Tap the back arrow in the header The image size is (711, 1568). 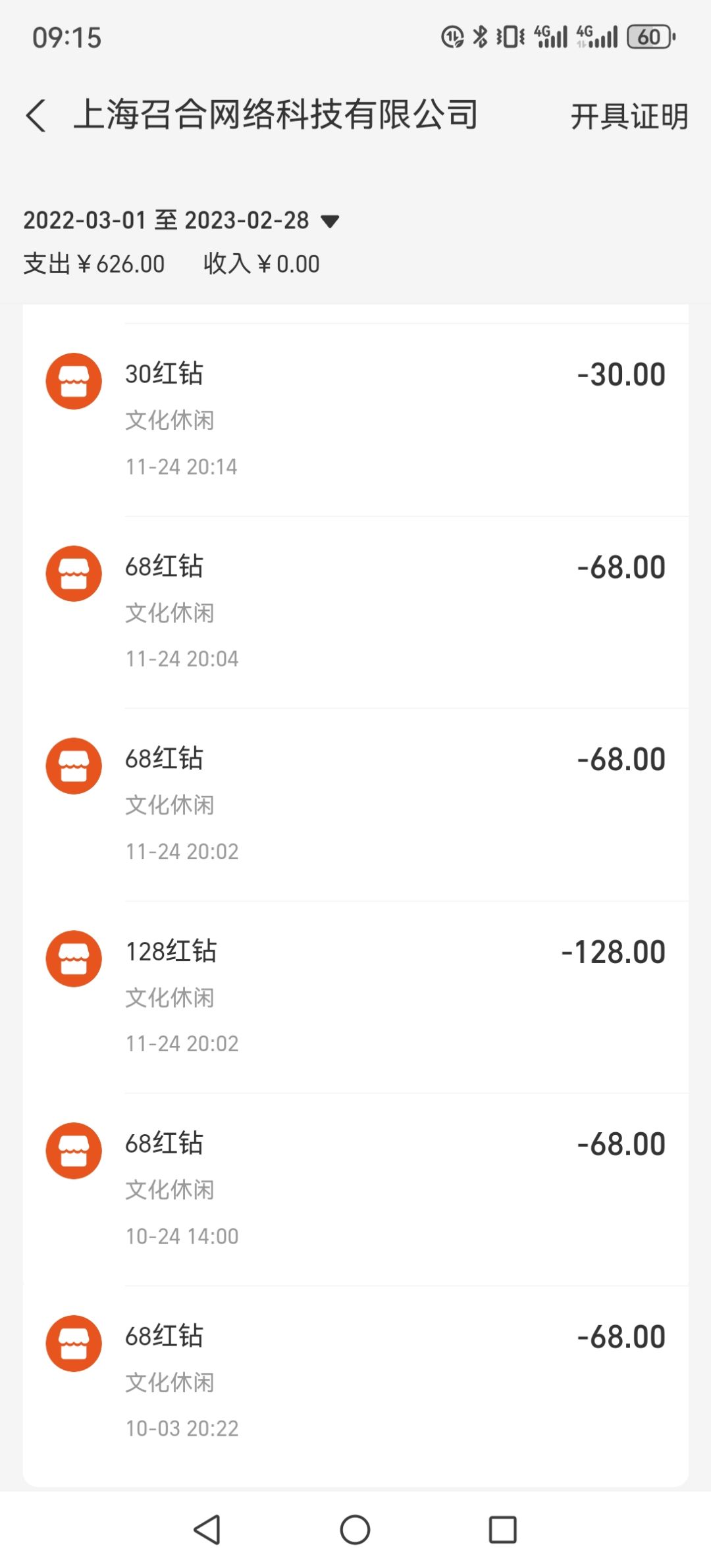tap(36, 115)
